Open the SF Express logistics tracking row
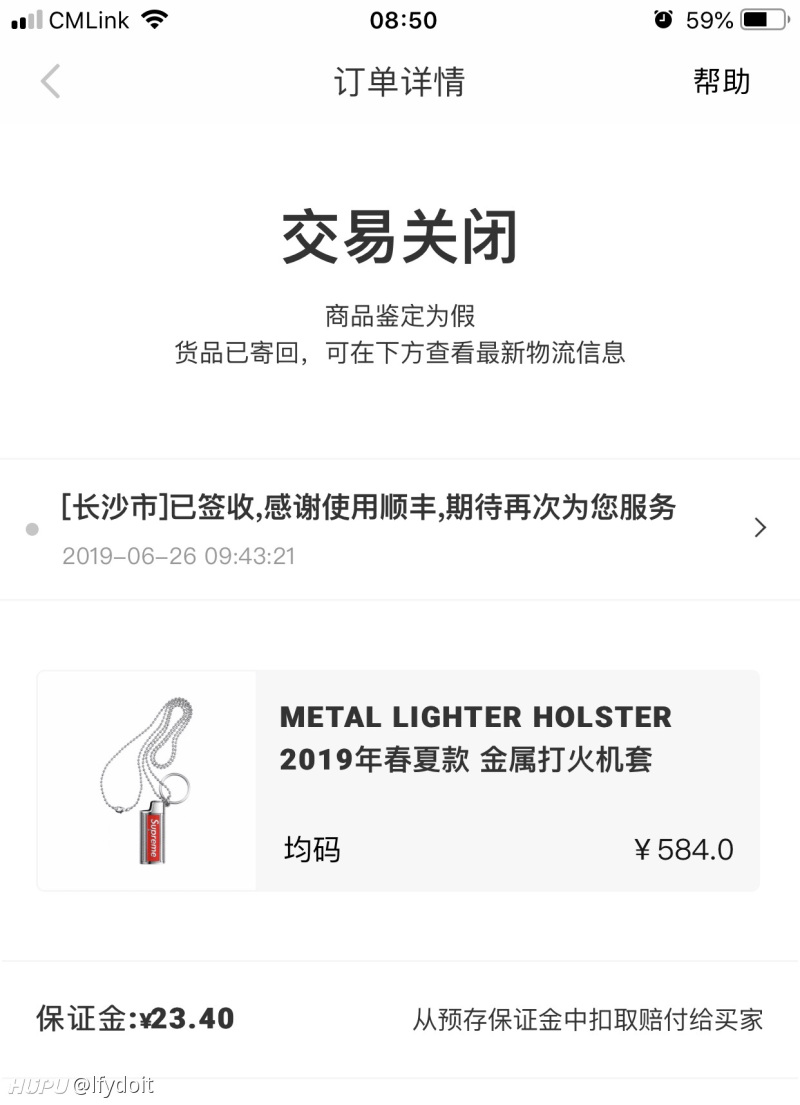The image size is (800, 1105). (400, 528)
